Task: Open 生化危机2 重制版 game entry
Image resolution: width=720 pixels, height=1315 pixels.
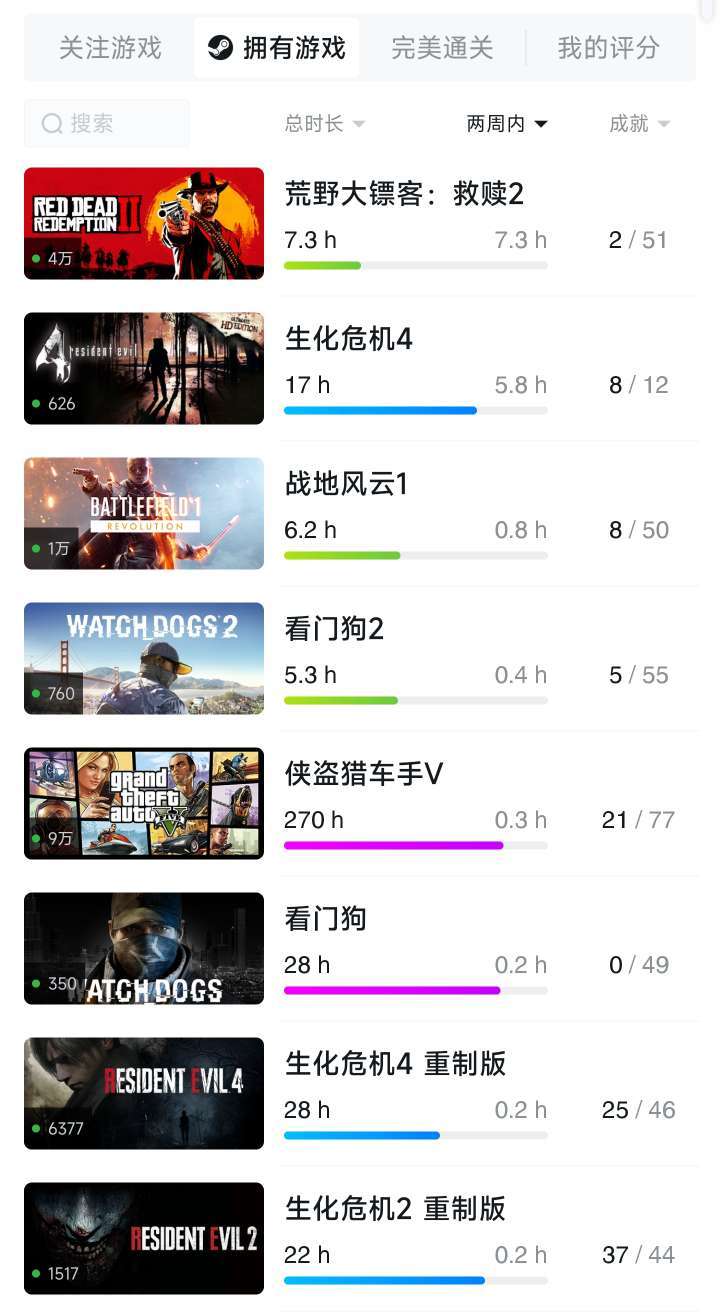Action: 360,1238
